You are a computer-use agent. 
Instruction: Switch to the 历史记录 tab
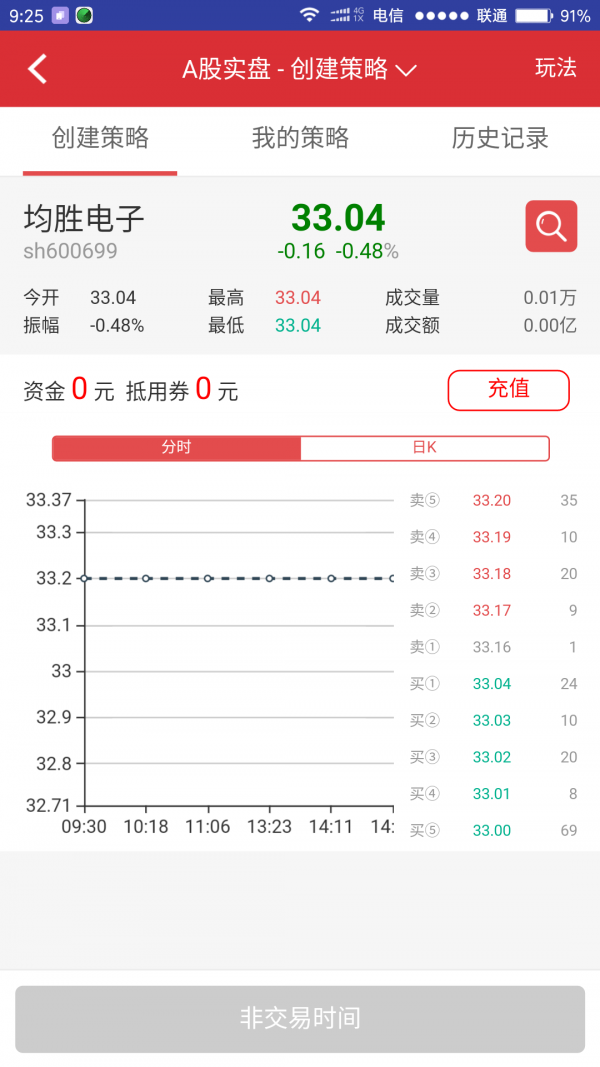click(500, 138)
